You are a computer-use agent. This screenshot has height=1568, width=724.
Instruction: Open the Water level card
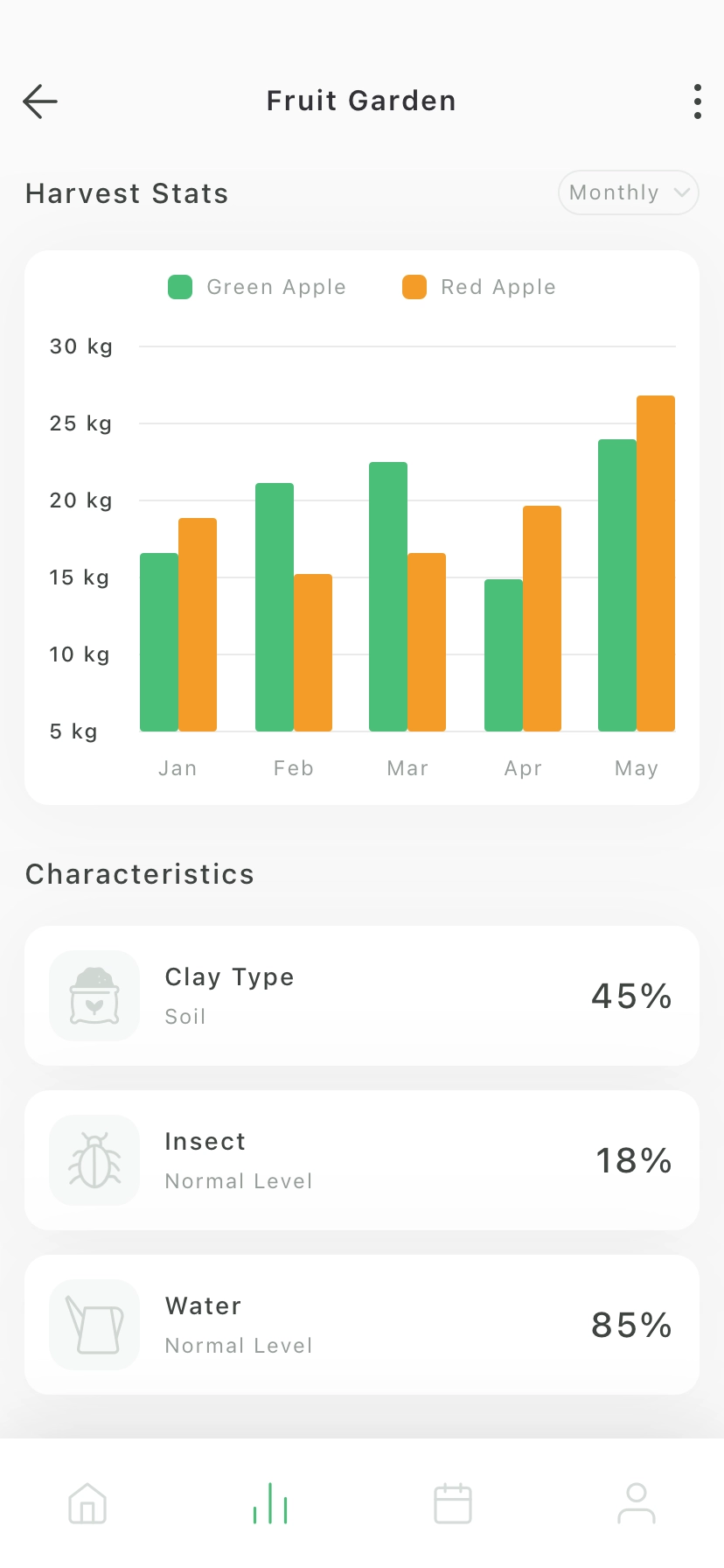tap(362, 1325)
